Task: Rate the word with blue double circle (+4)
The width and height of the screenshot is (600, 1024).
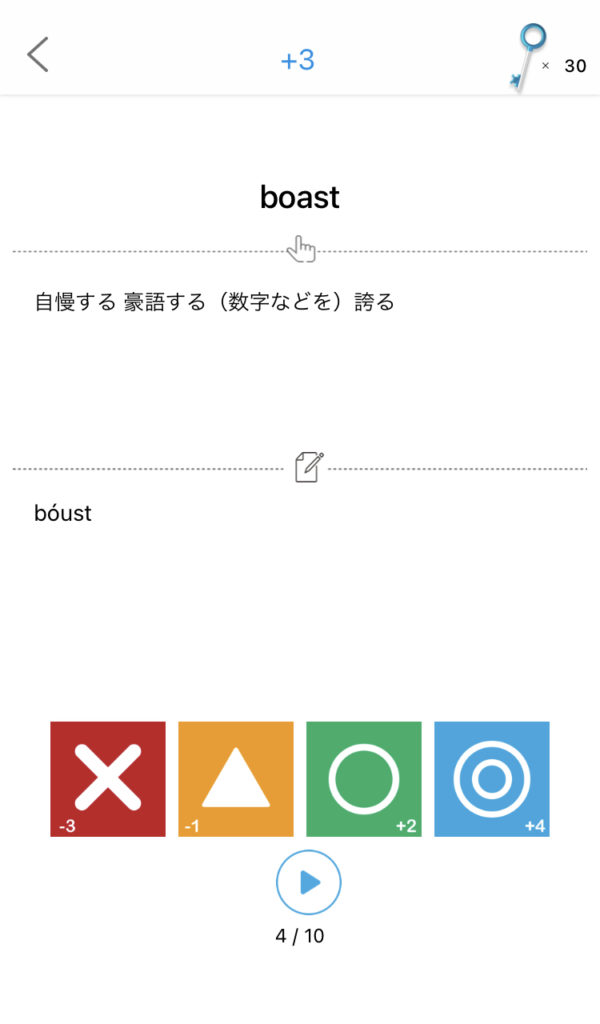Action: click(x=492, y=779)
